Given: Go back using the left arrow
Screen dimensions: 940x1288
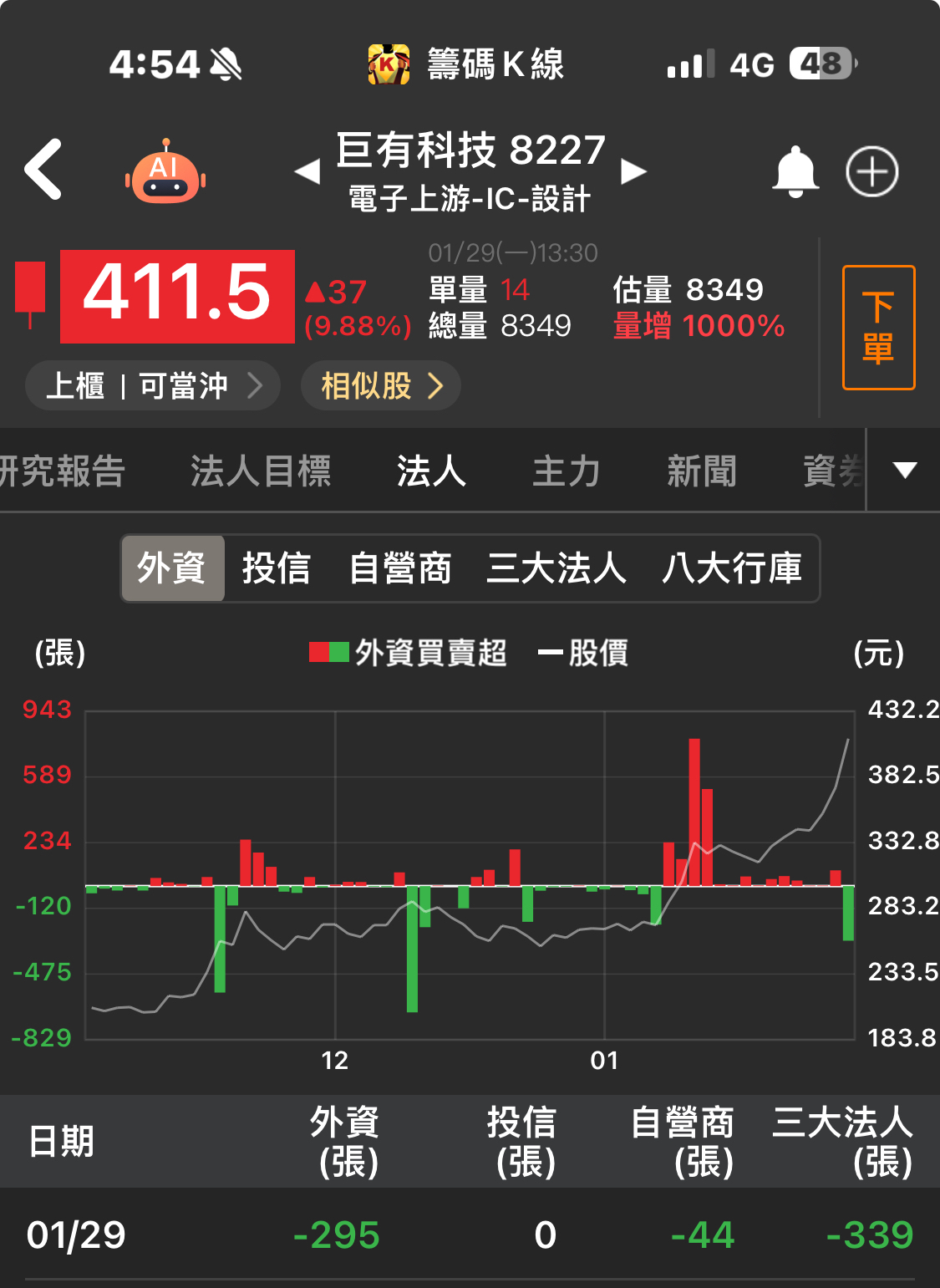Looking at the screenshot, I should 43,170.
